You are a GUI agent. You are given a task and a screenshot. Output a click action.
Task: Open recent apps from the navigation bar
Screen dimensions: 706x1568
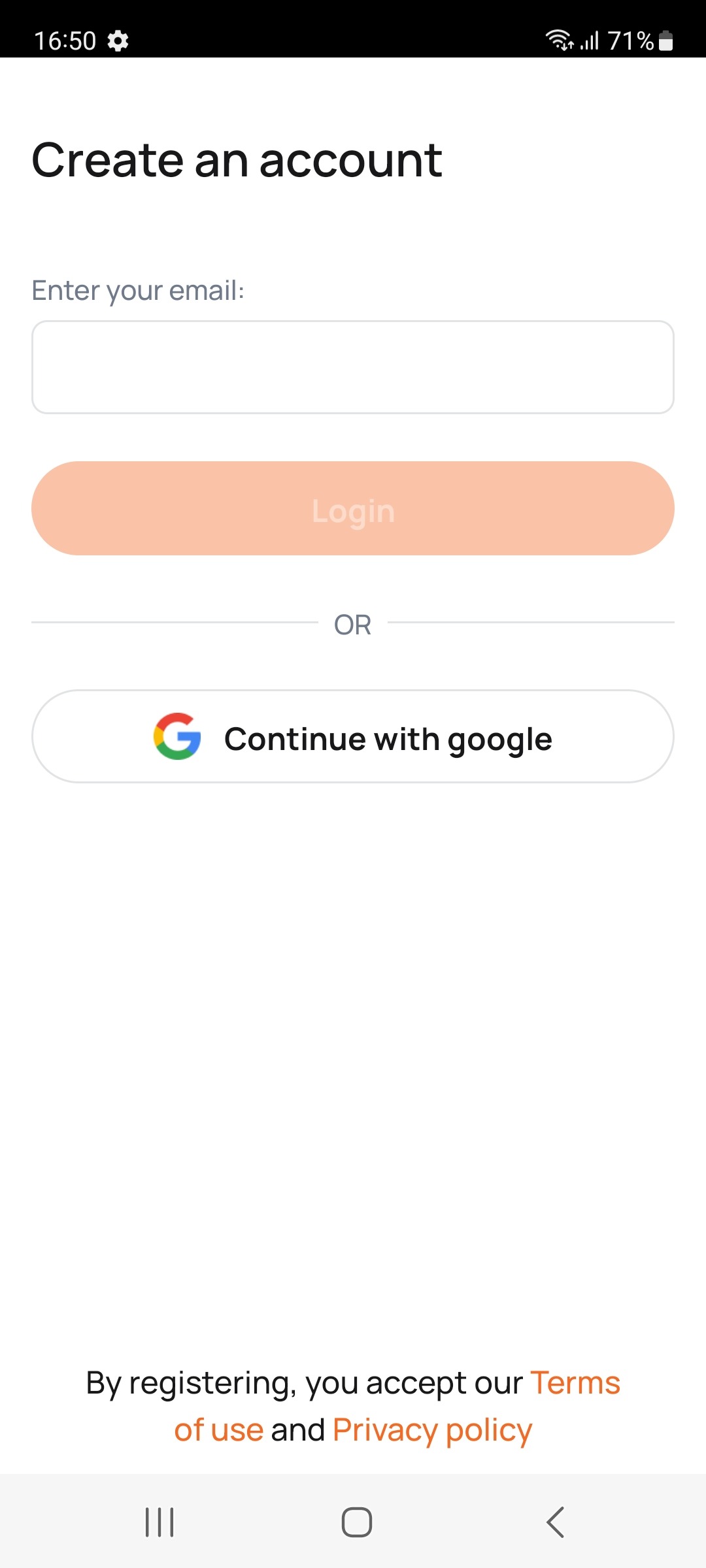pyautogui.click(x=160, y=1522)
